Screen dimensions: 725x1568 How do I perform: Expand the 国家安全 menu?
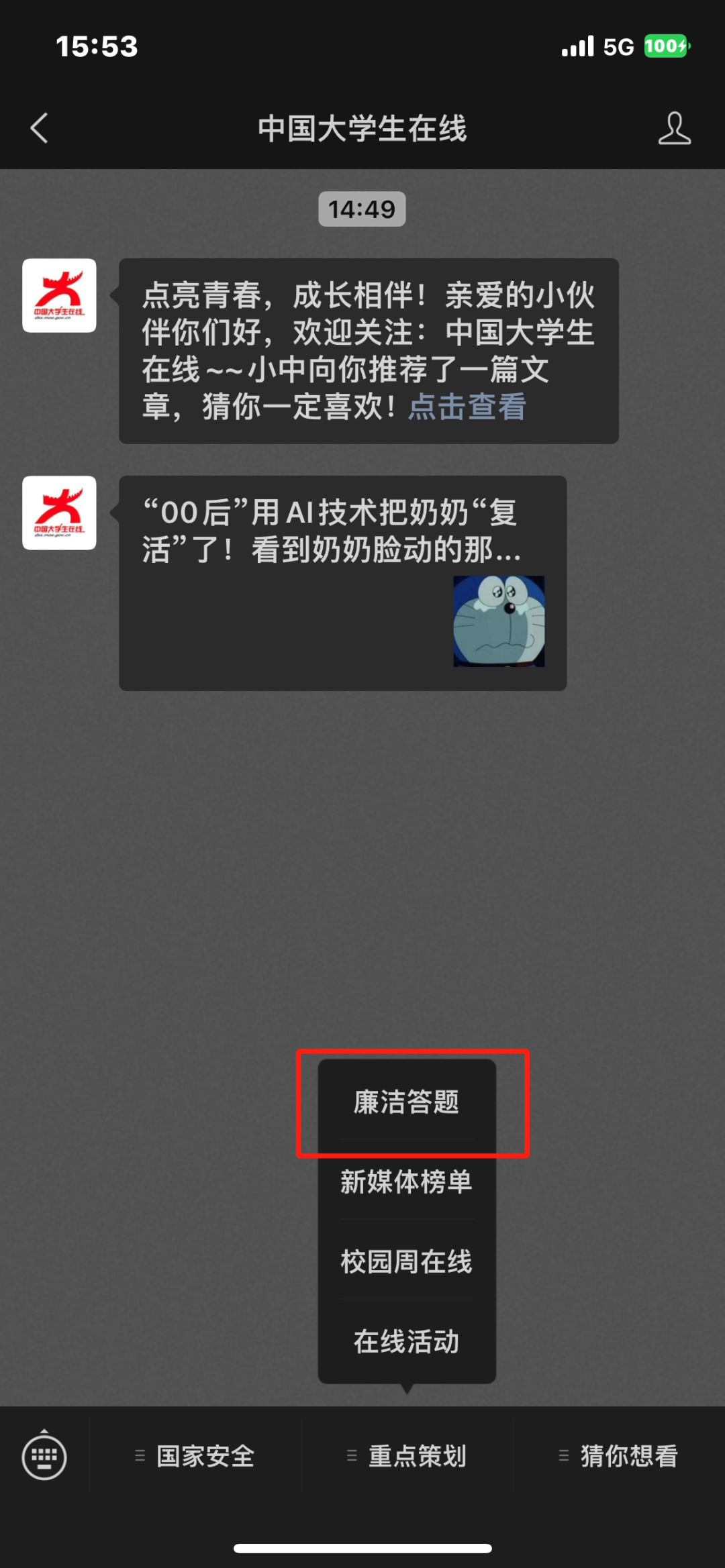click(196, 1457)
